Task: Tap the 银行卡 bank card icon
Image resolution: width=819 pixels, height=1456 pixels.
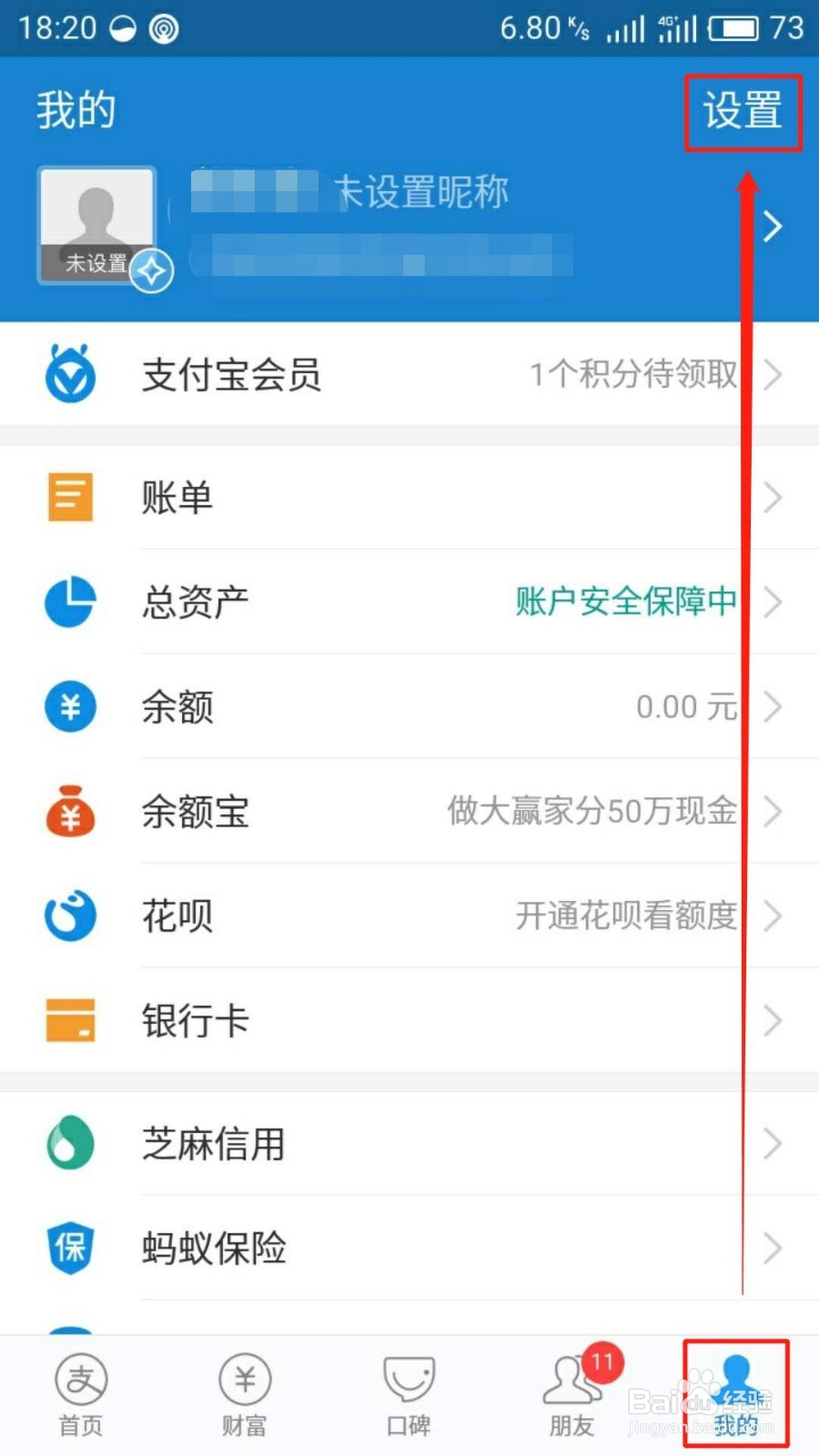Action: (x=71, y=1021)
